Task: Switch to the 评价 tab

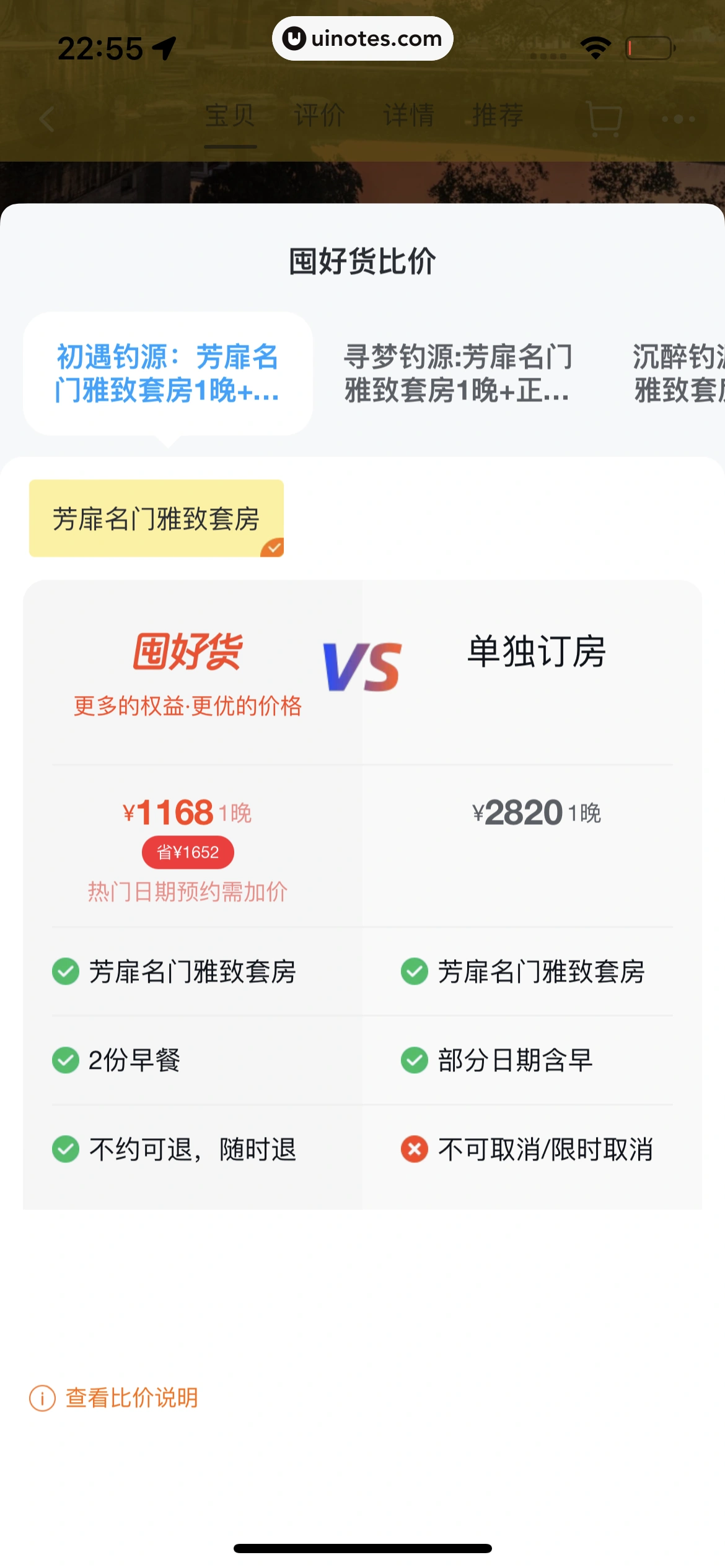Action: (x=319, y=116)
